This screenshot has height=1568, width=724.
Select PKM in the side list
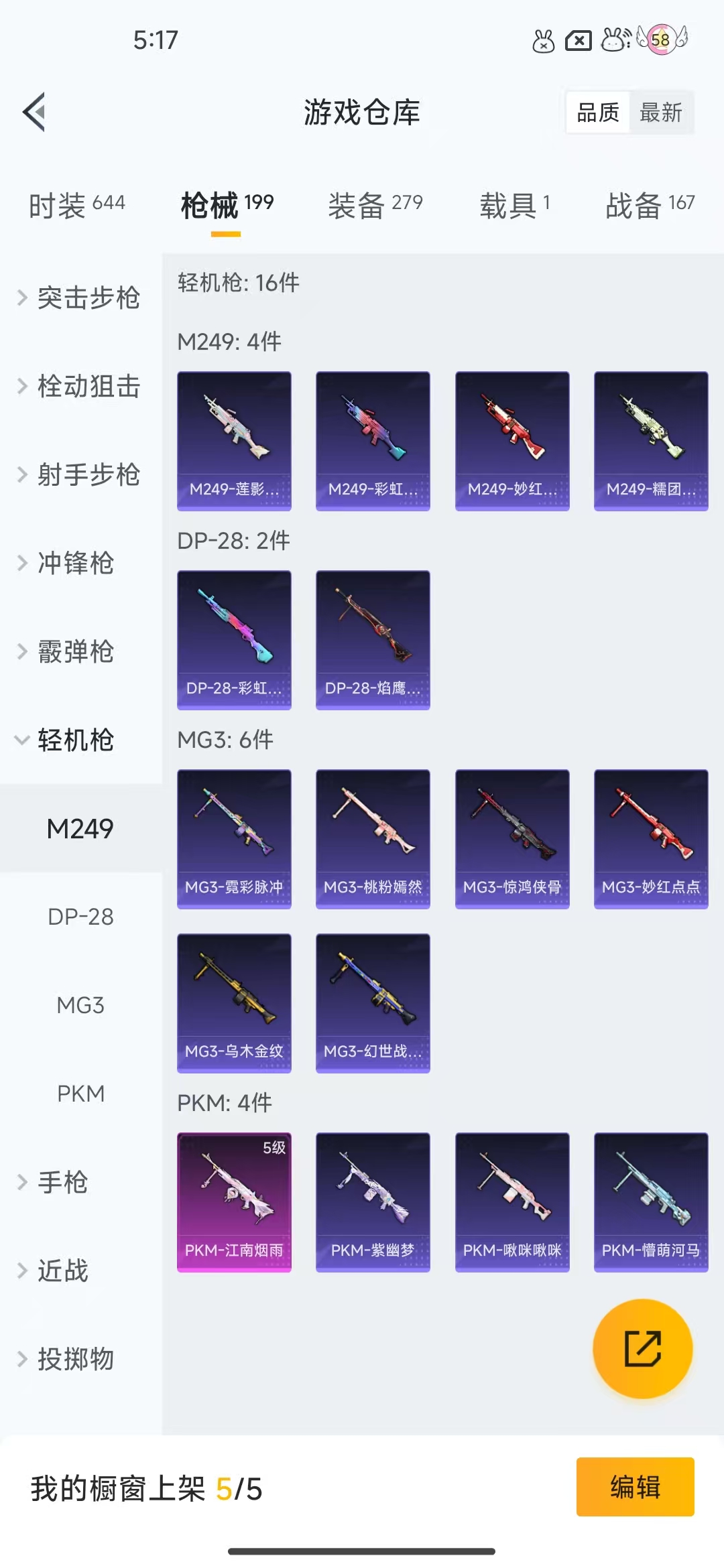tap(80, 1094)
